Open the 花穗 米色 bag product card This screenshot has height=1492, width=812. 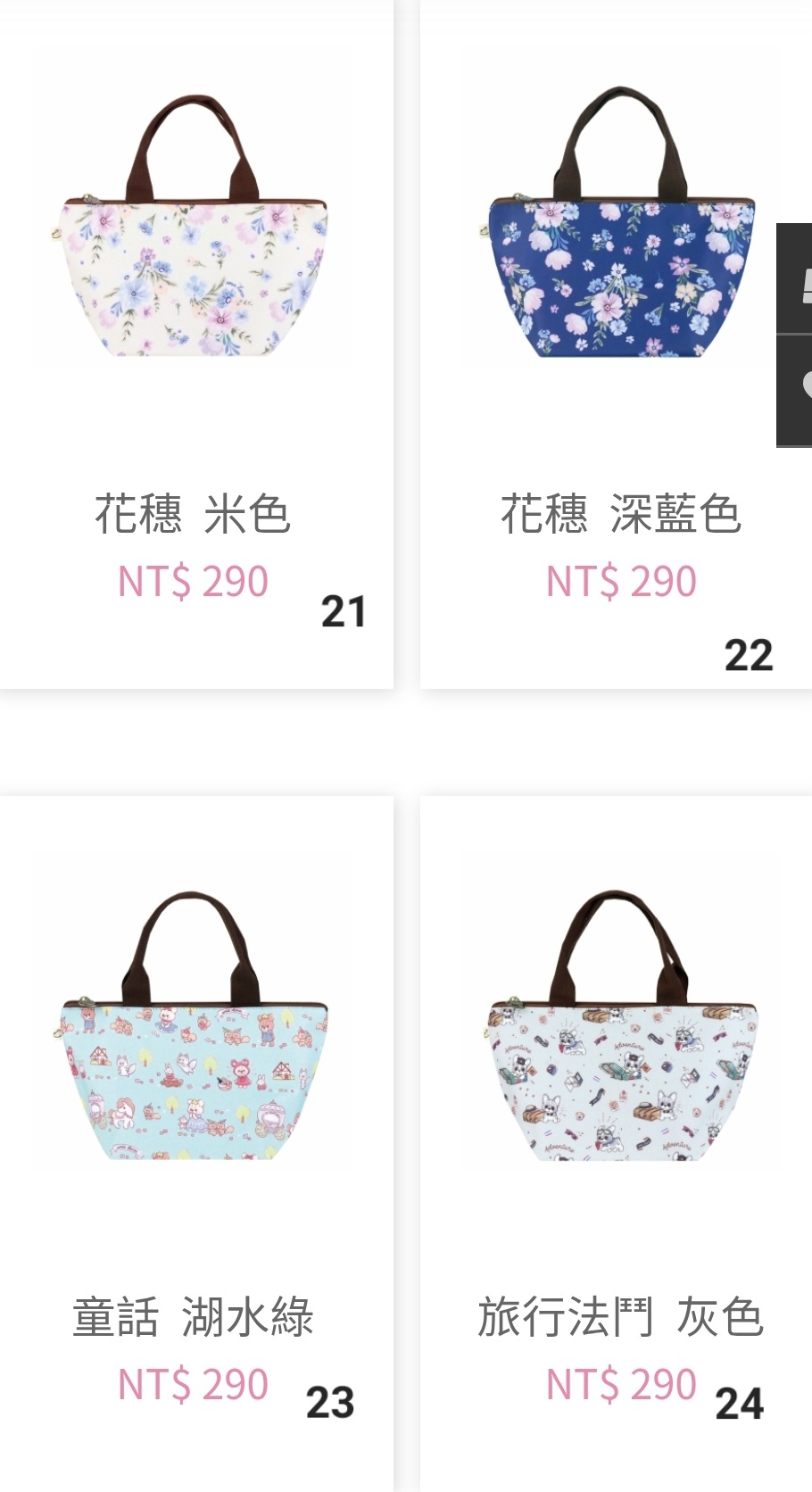pos(196,344)
